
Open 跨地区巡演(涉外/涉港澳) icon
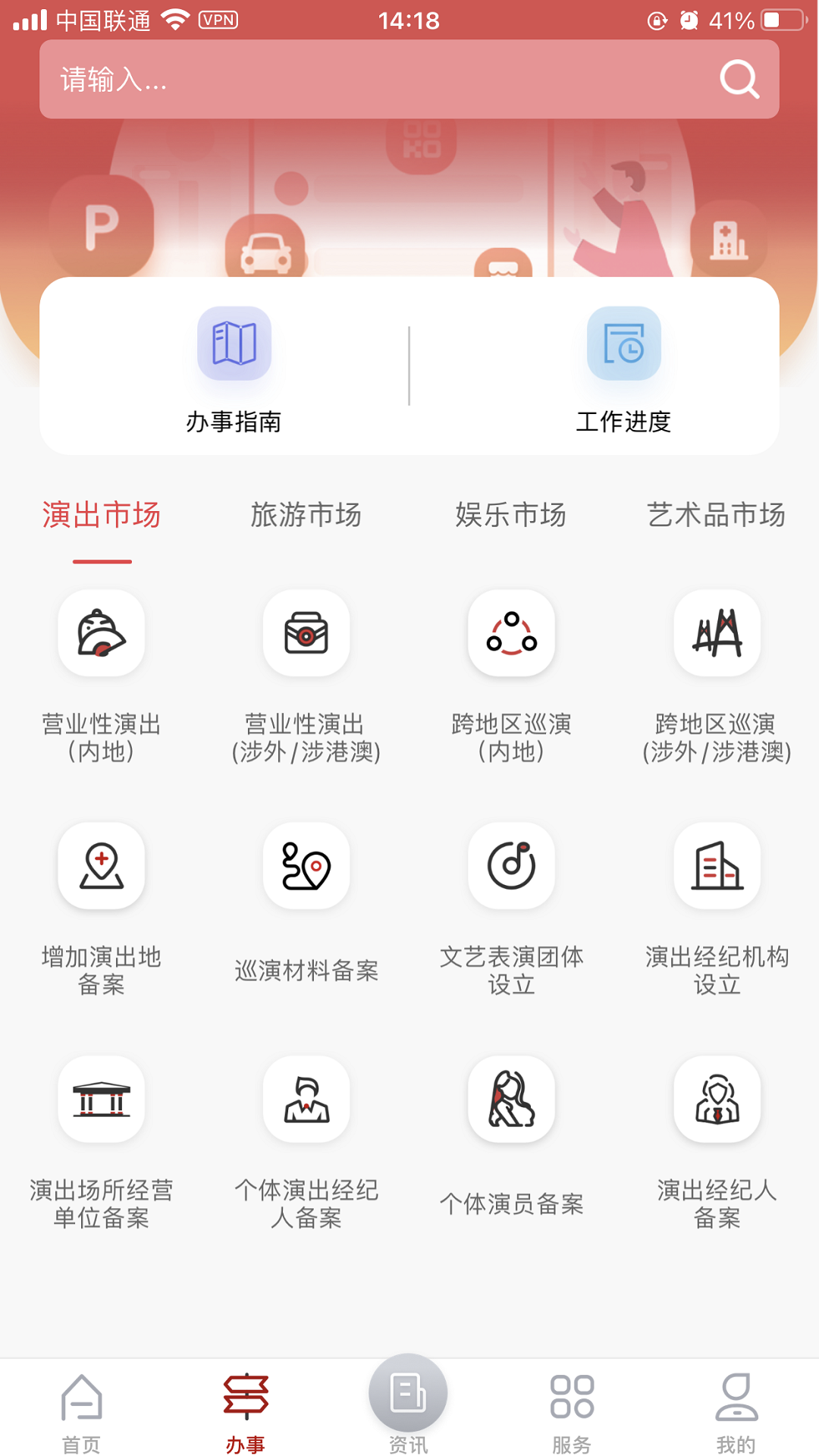tap(717, 634)
